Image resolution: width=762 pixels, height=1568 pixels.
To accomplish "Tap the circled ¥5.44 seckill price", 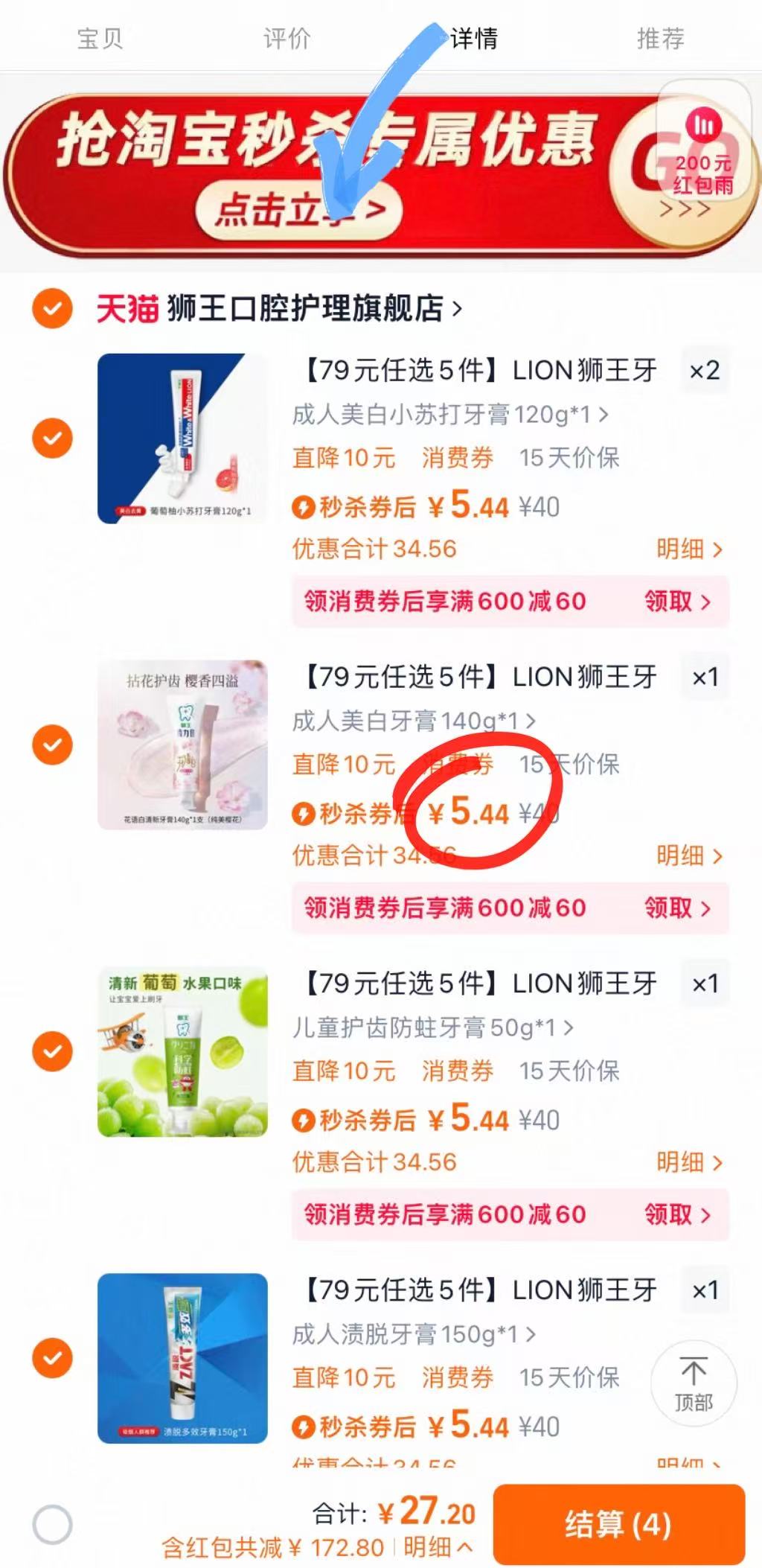I will (469, 814).
